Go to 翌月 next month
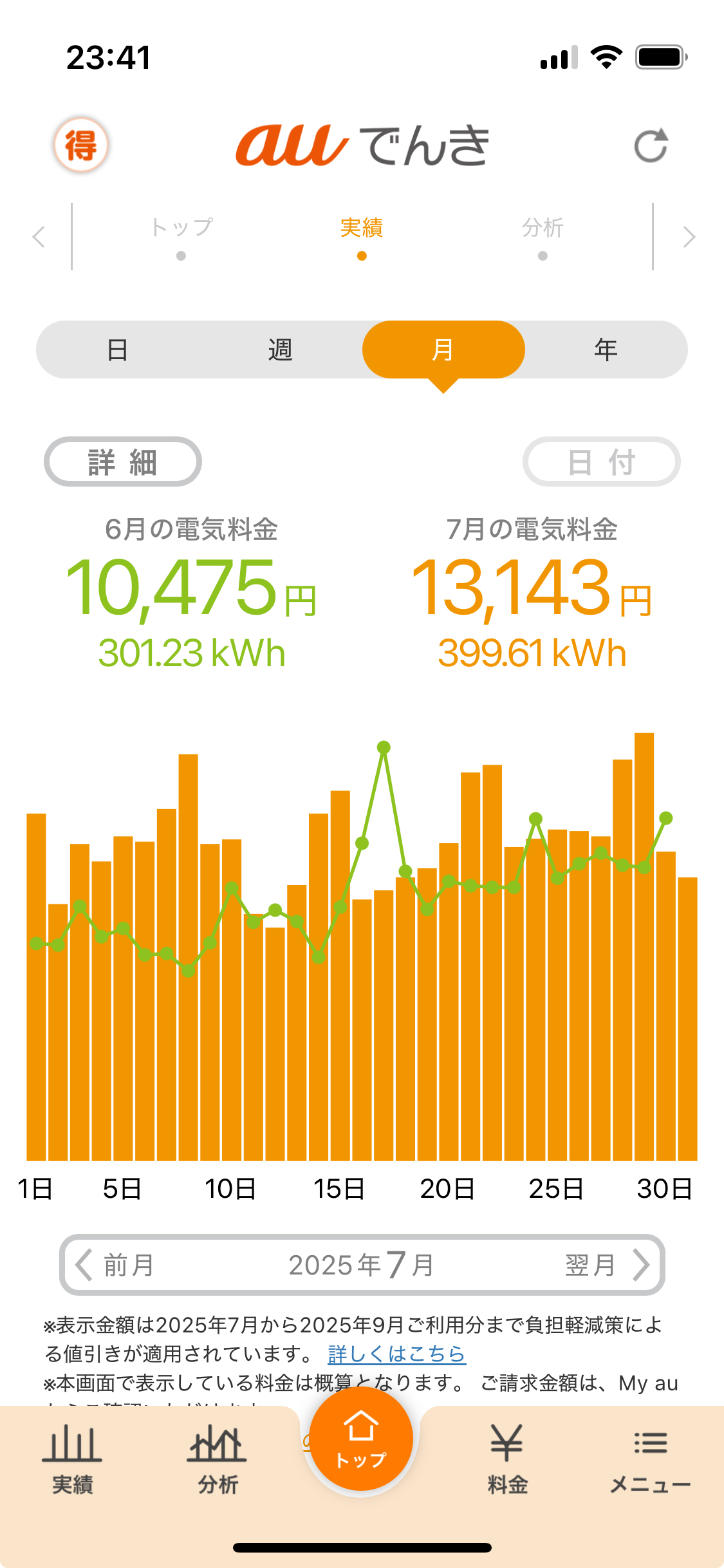Viewport: 724px width, 1568px height. pyautogui.click(x=606, y=1265)
